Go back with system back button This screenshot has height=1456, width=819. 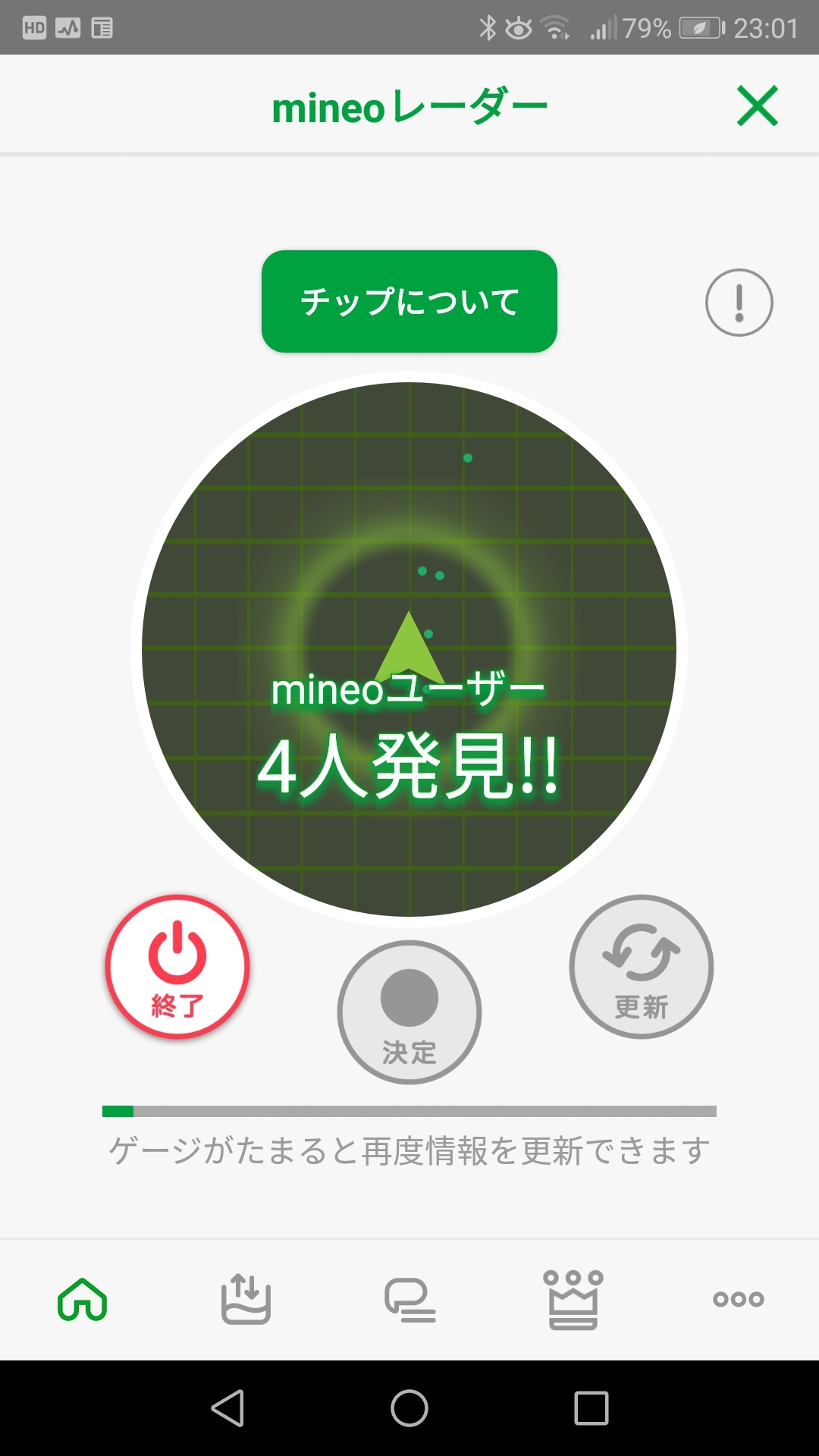pos(227,1408)
